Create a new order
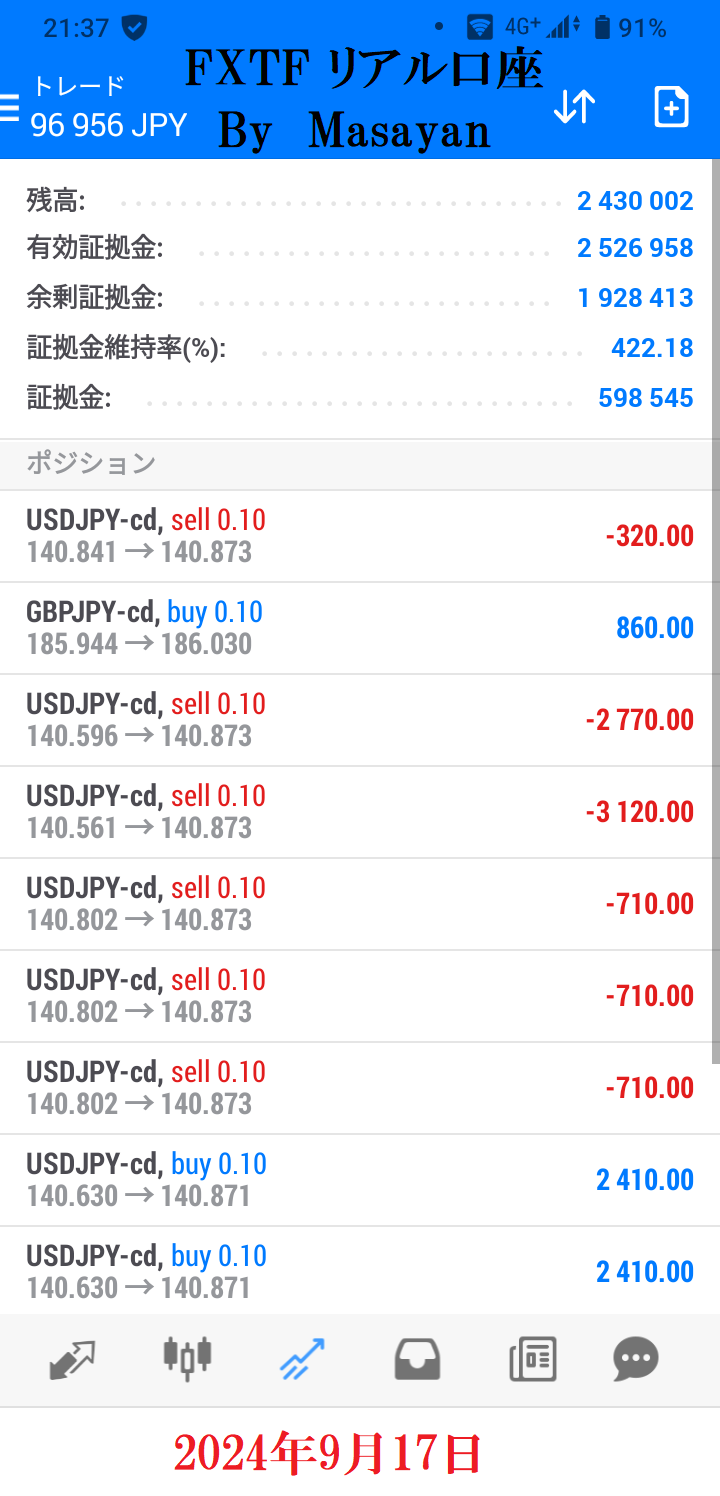The height and width of the screenshot is (1496, 720). point(671,107)
